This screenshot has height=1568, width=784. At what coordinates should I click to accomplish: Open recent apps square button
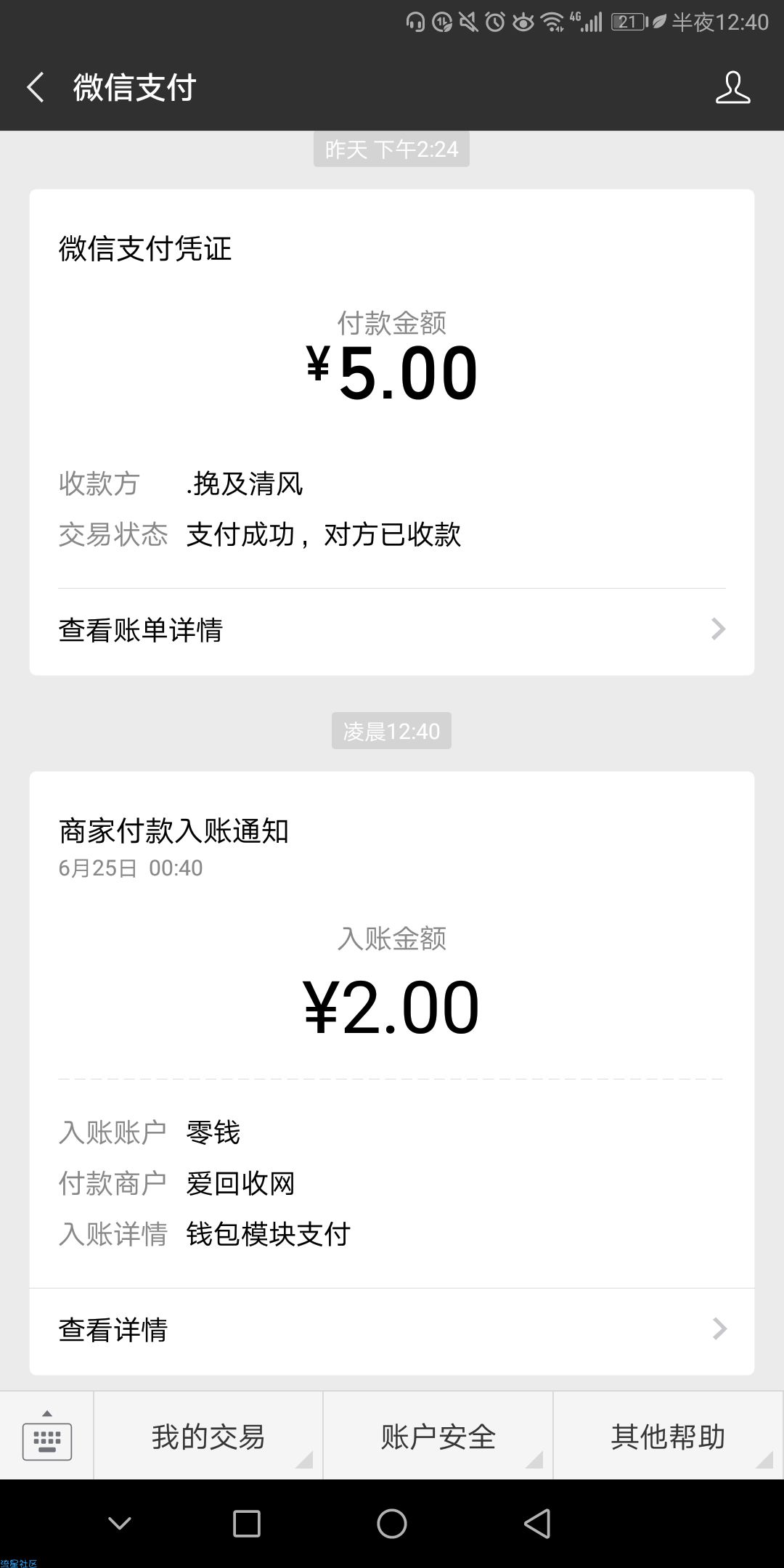coord(247,1523)
